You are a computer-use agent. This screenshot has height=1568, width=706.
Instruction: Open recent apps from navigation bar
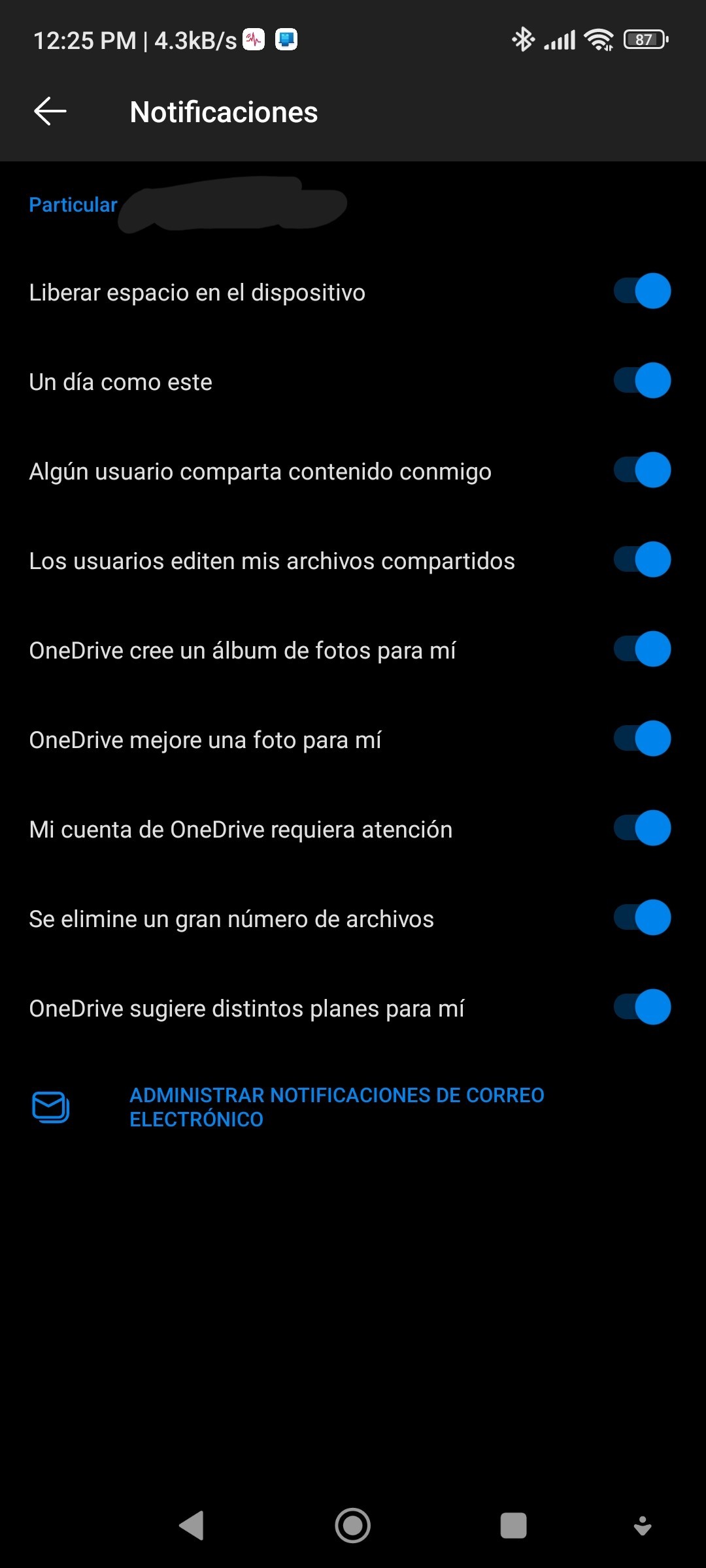click(x=513, y=1526)
